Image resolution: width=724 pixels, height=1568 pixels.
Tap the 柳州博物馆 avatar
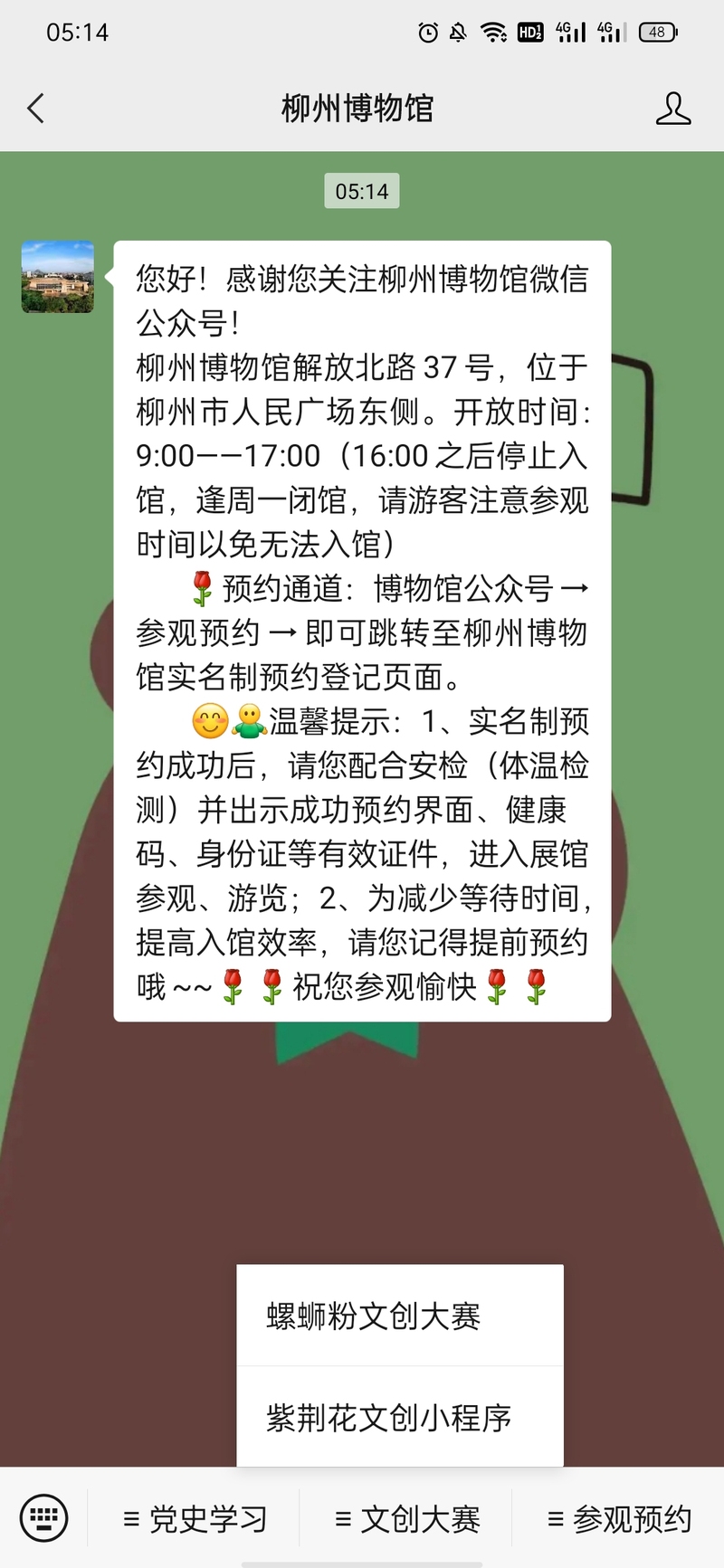58,277
